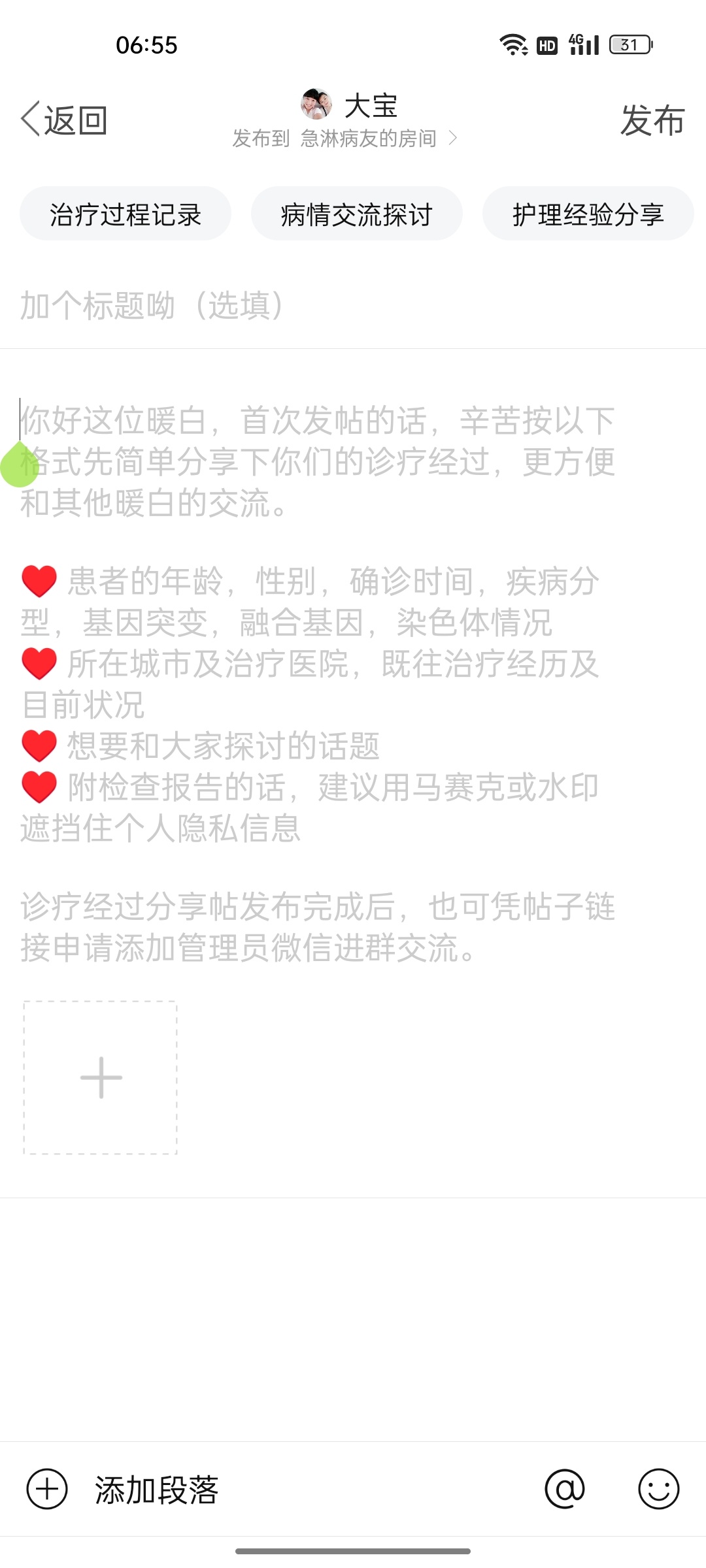
Task: Choose the 病情交流探讨 topic chip
Action: click(x=356, y=214)
